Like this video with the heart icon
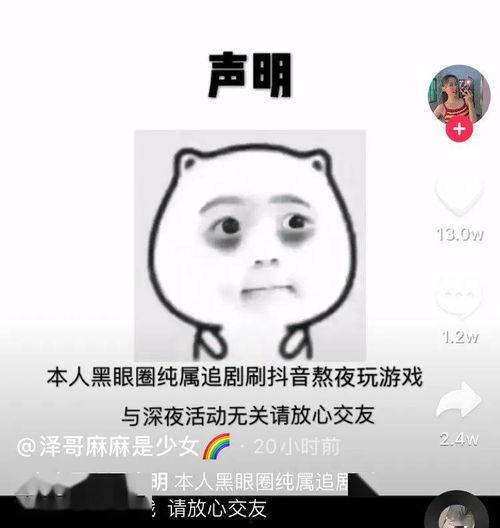This screenshot has height=528, width=500. point(460,194)
